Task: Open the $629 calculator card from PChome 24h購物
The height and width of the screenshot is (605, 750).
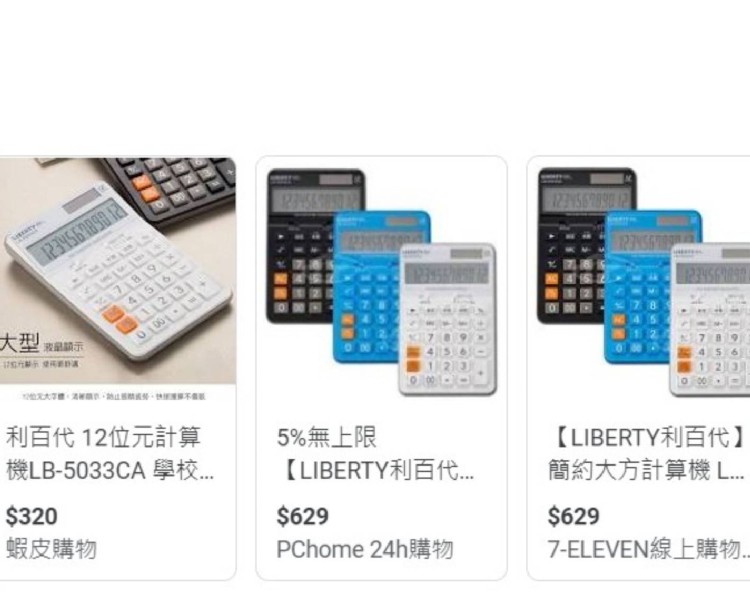Action: click(x=378, y=453)
